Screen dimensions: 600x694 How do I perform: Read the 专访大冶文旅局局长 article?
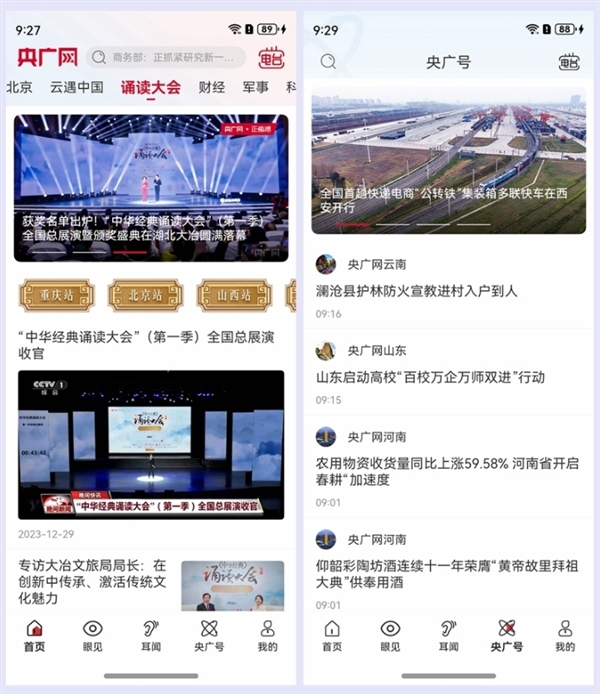pos(95,582)
